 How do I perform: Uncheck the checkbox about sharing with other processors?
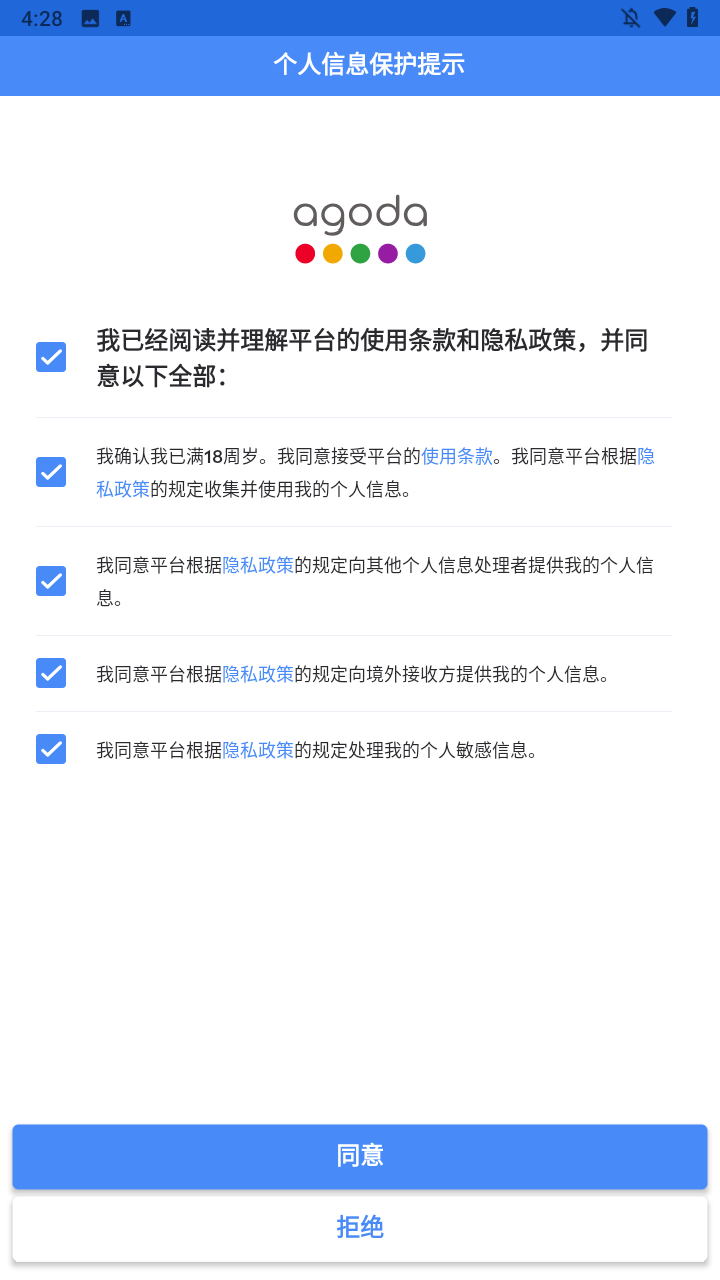(x=50, y=580)
